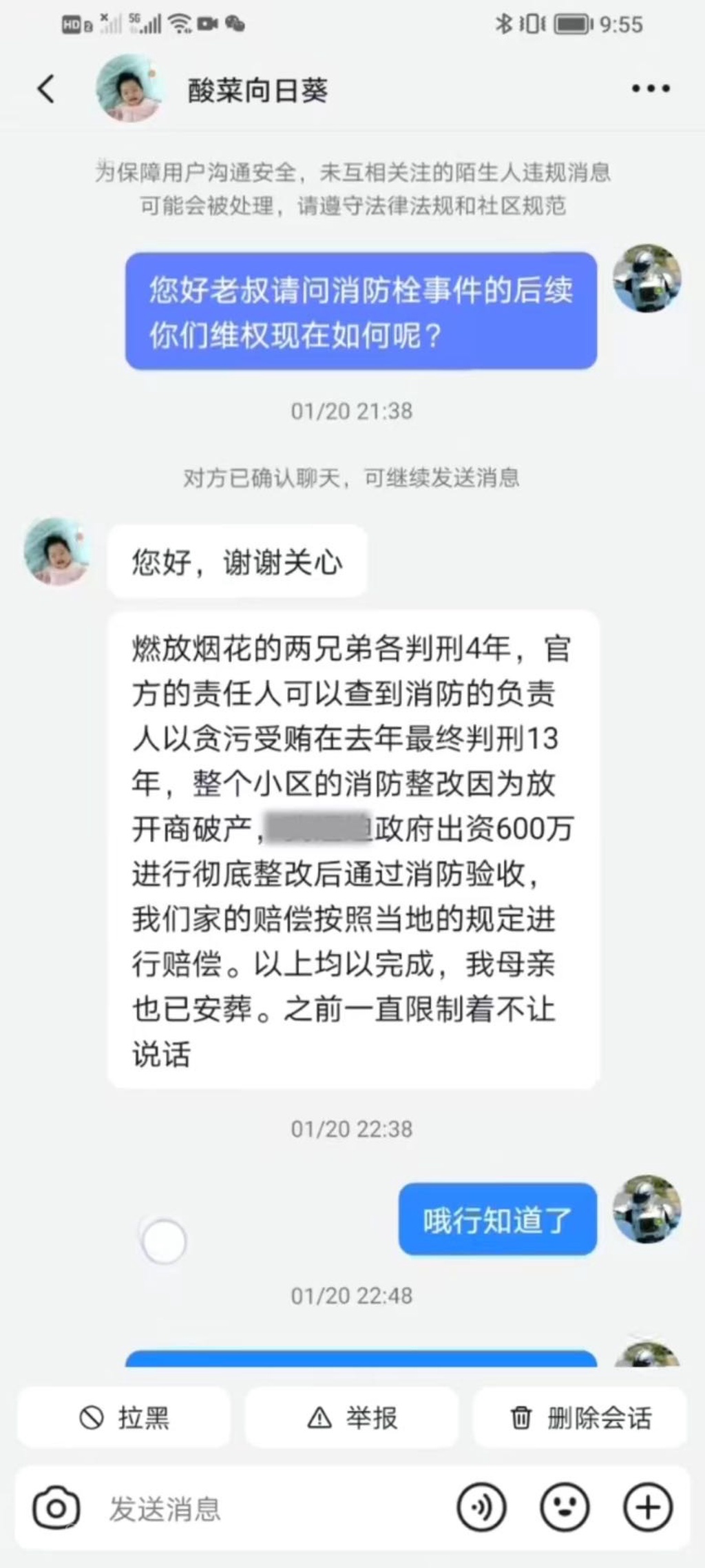
Task: Block this user with 拉黑
Action: pos(124,1419)
